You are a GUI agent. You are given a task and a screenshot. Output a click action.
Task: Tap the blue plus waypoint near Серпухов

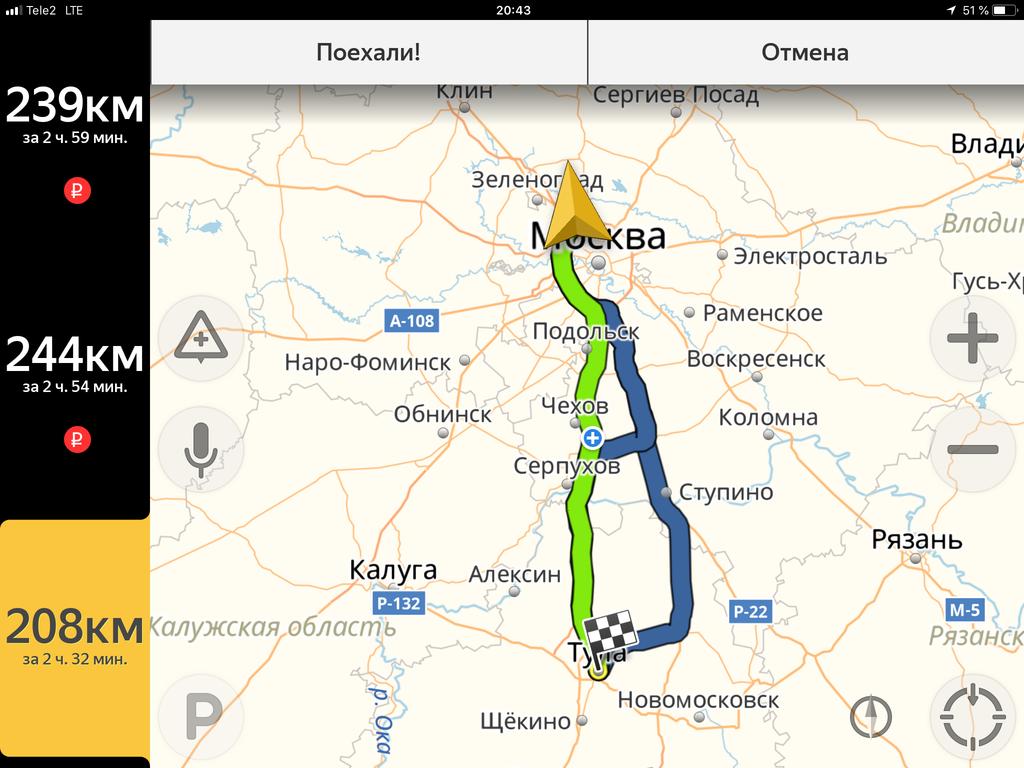point(593,438)
